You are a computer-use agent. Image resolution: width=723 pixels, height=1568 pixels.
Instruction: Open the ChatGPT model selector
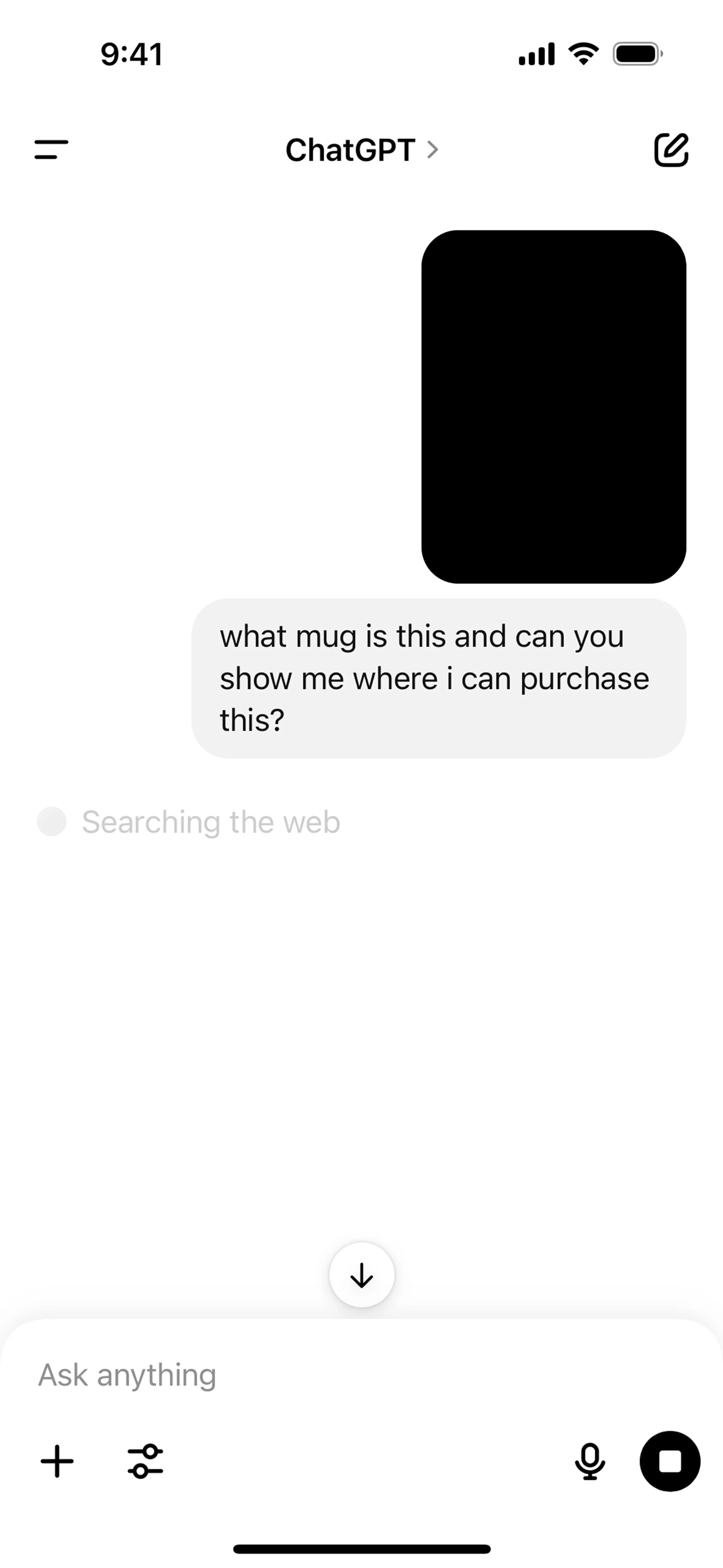(x=361, y=150)
